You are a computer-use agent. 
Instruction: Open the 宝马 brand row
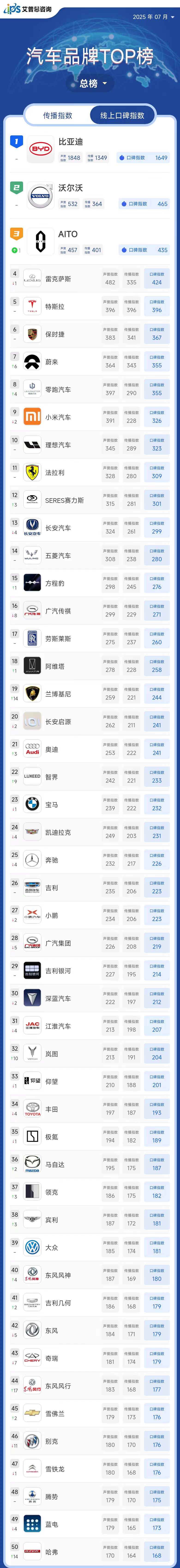coord(90,805)
